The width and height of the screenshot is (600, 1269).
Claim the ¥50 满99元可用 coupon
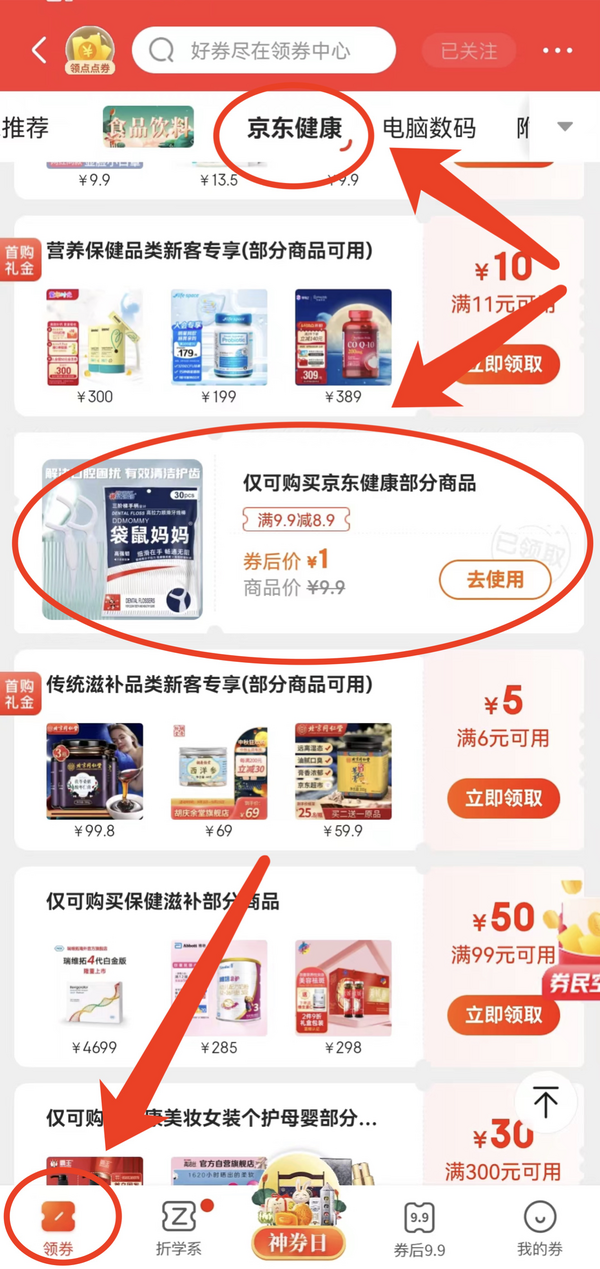504,1015
